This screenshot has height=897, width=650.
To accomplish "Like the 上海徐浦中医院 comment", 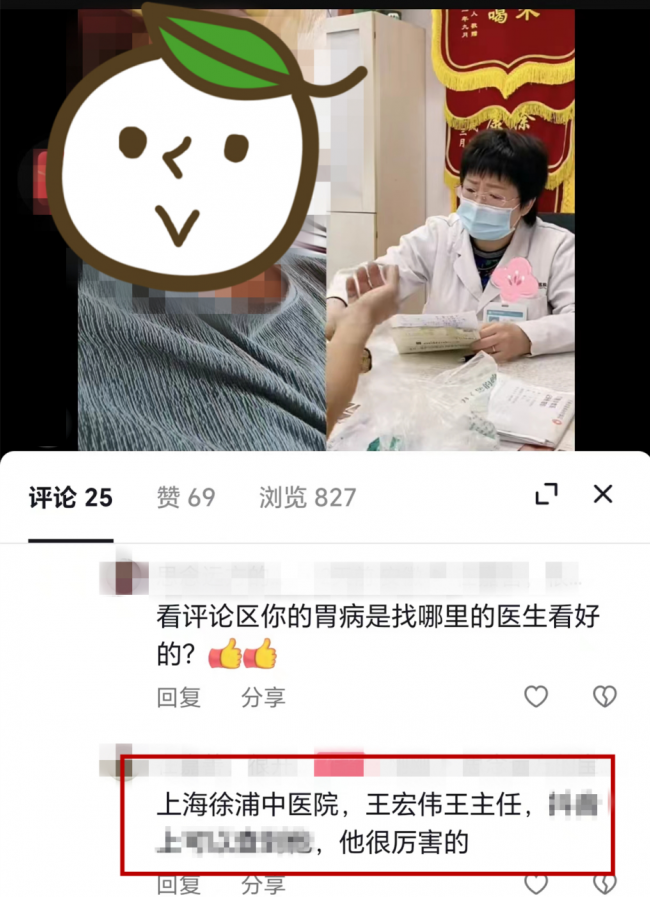I will tap(536, 884).
